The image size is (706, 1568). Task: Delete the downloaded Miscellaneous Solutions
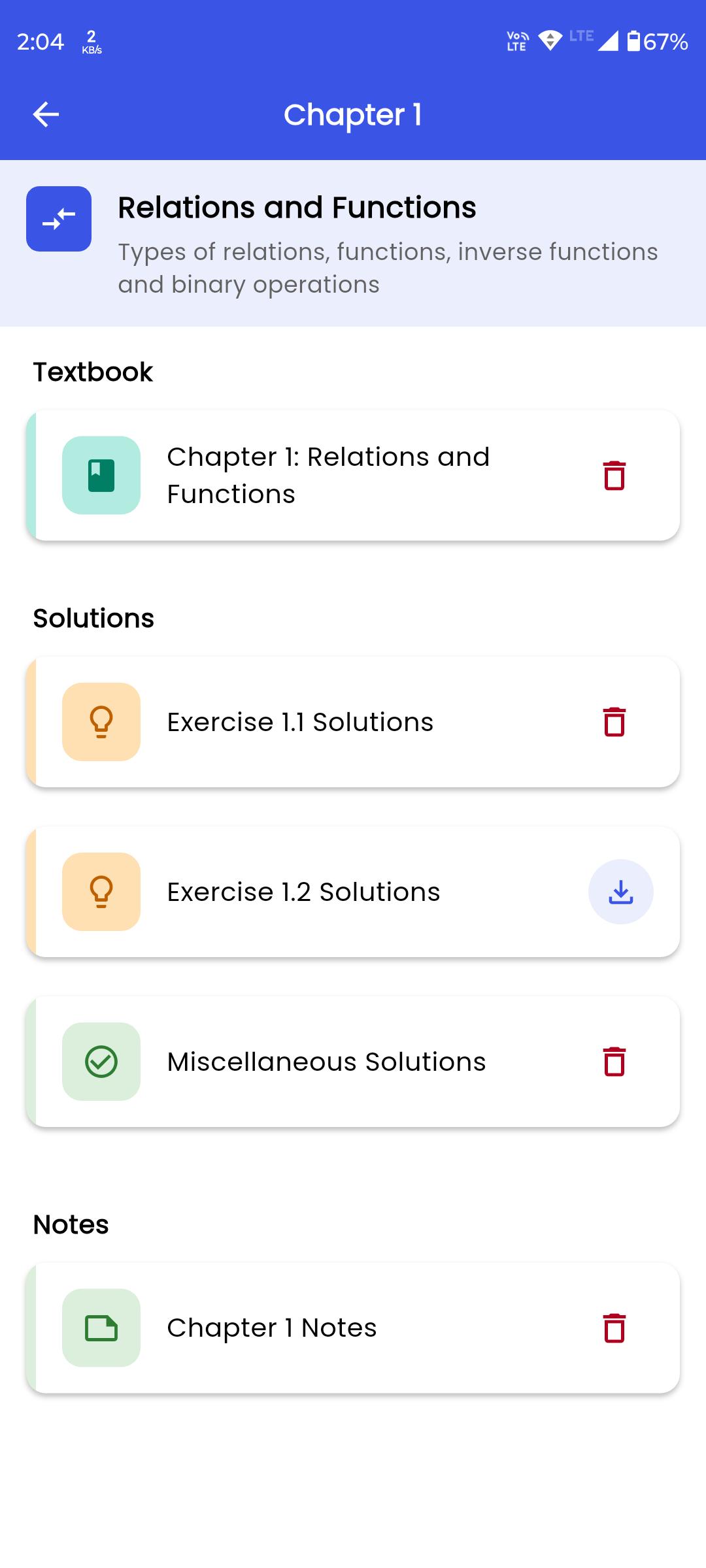tap(614, 1062)
